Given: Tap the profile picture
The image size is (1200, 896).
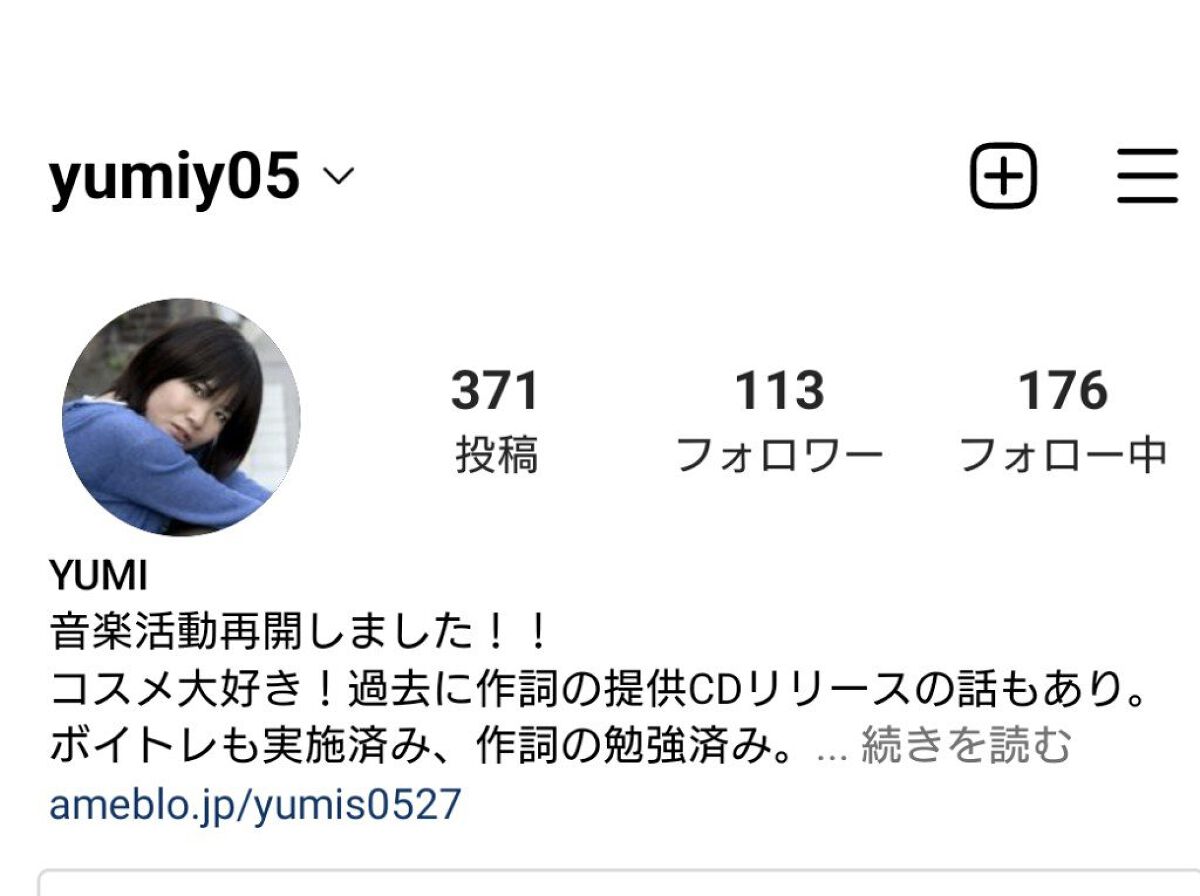Looking at the screenshot, I should pos(181,416).
